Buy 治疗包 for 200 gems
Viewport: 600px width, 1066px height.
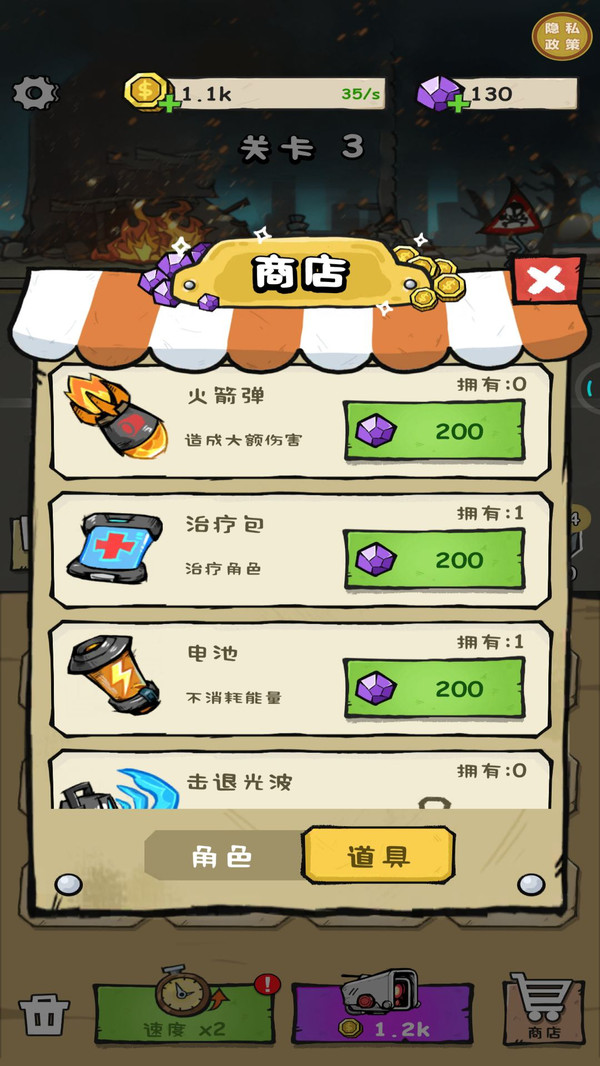(x=433, y=559)
